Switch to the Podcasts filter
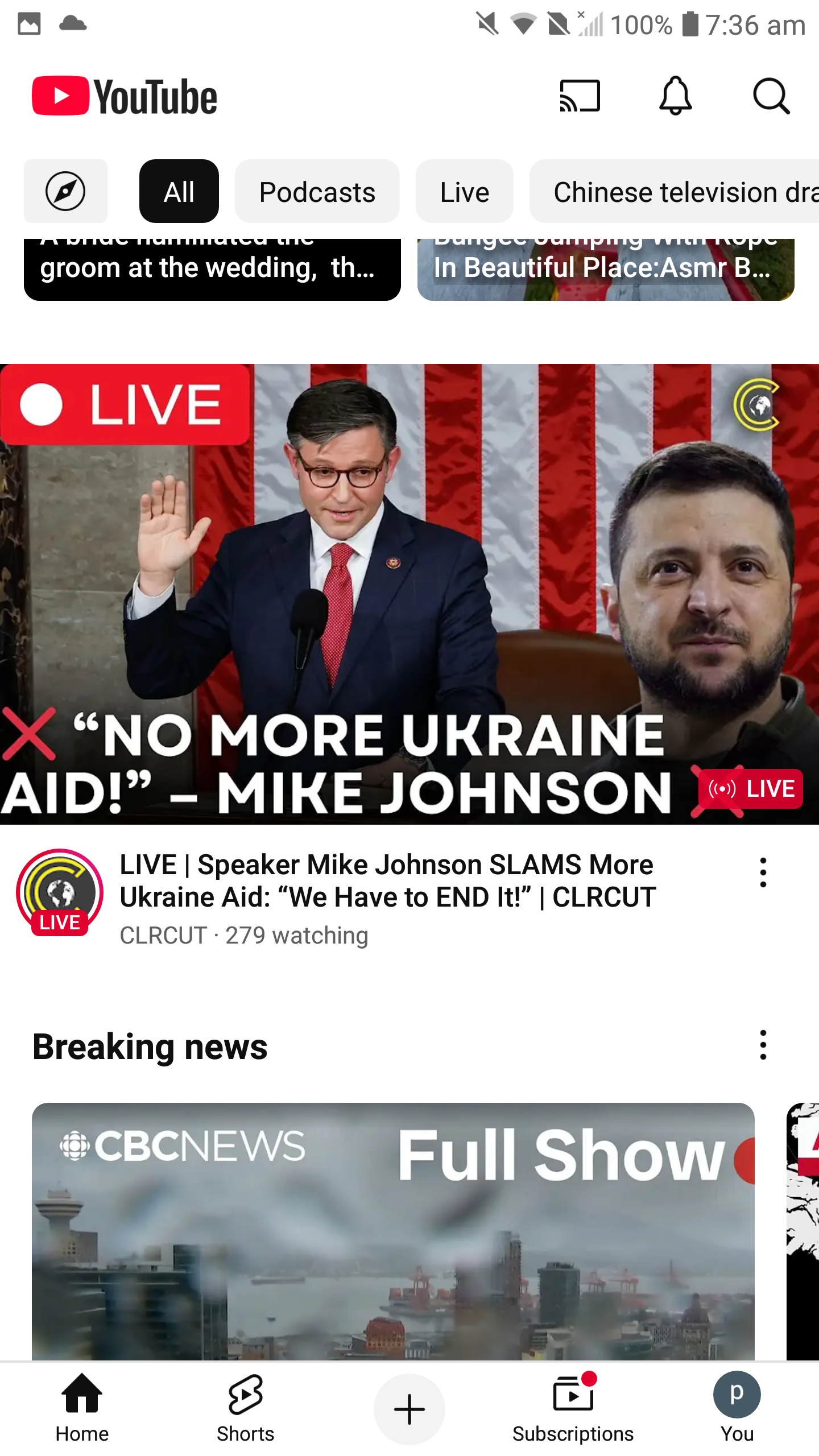The width and height of the screenshot is (819, 1456). (x=317, y=191)
